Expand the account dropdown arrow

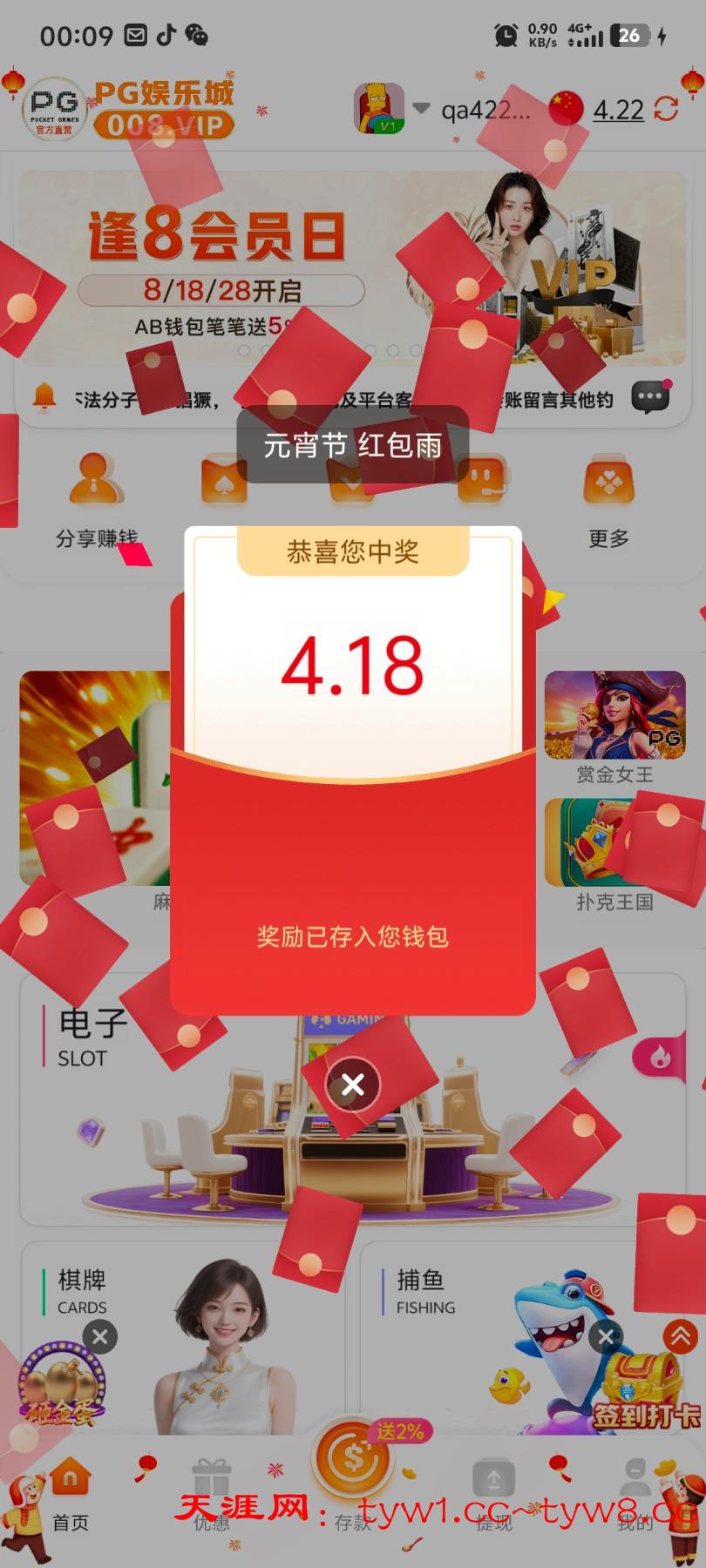click(x=421, y=109)
